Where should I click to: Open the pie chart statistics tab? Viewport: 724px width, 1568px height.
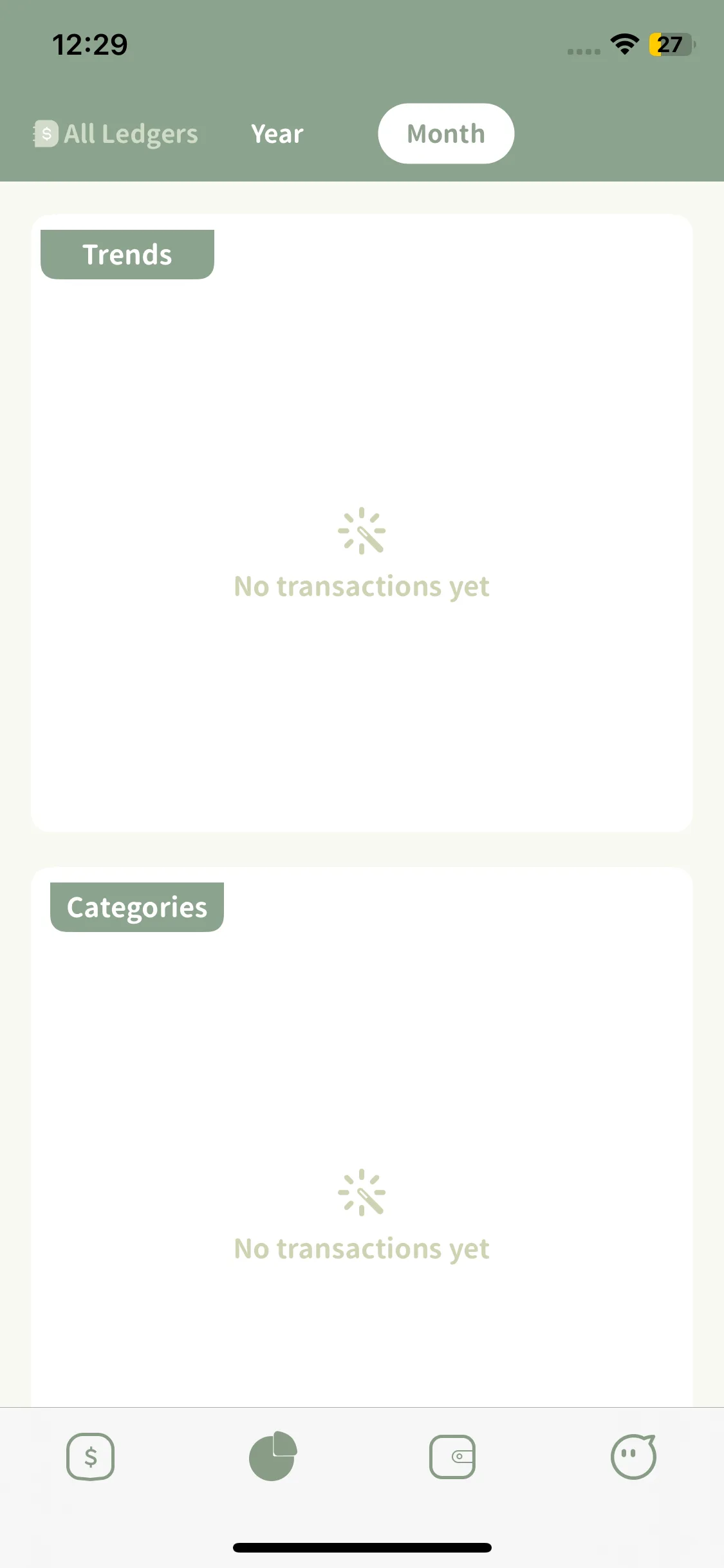pos(272,1456)
